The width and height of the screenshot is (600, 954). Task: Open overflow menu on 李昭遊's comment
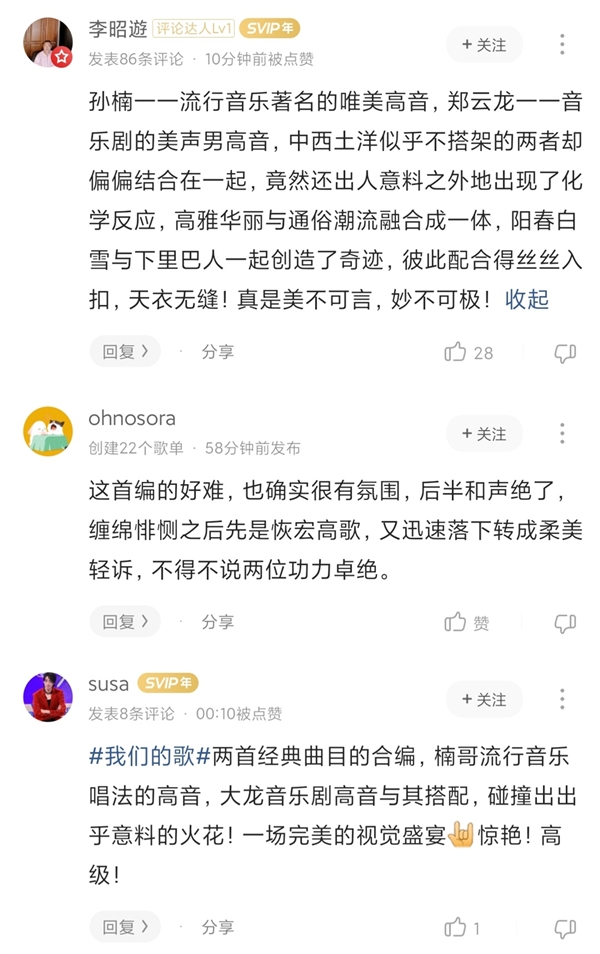[x=562, y=45]
